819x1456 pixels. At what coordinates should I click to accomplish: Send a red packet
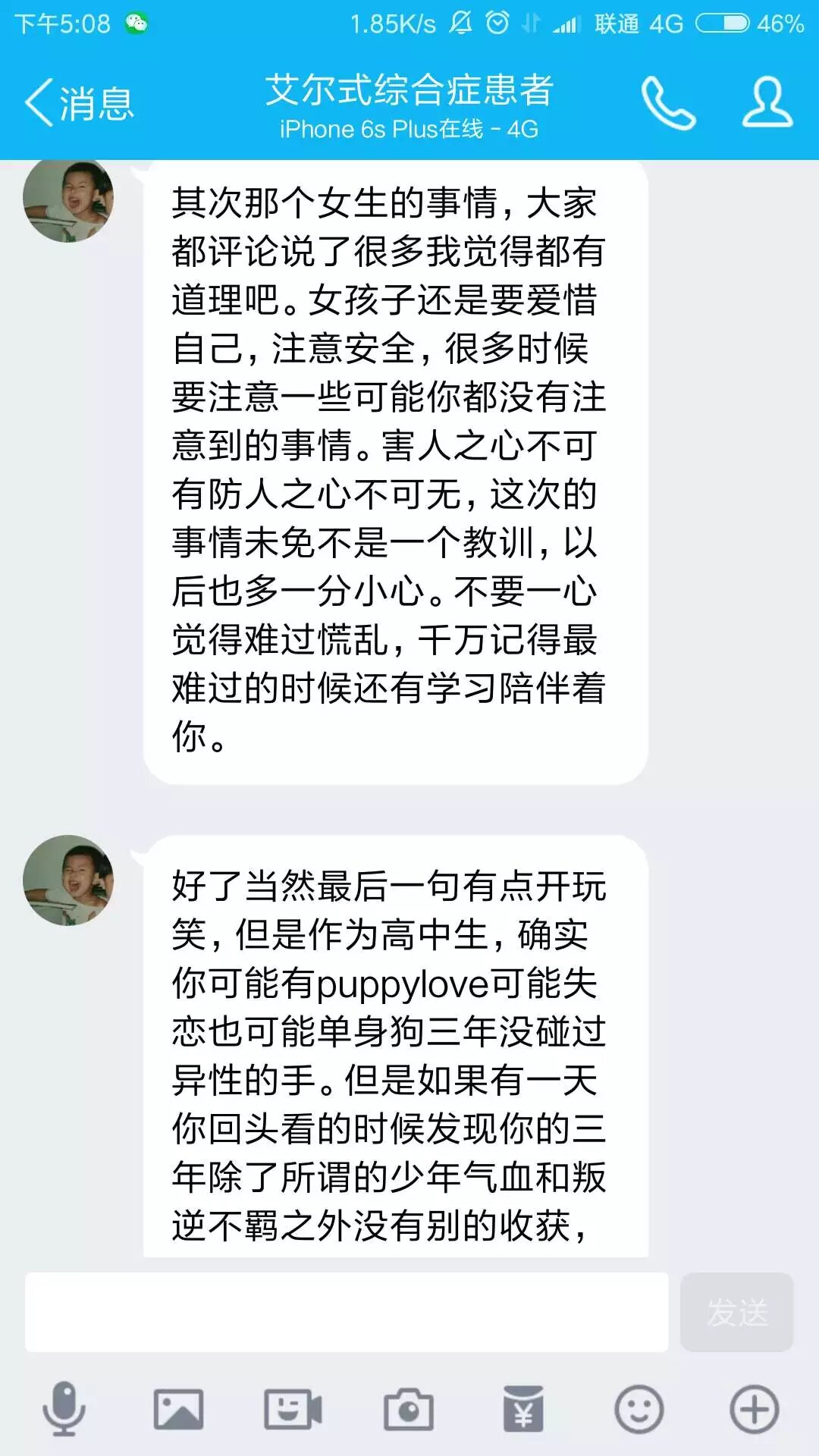pos(523,1410)
